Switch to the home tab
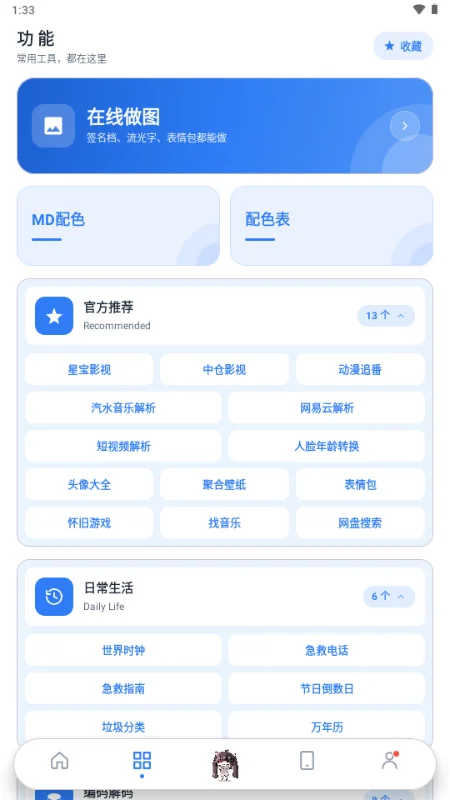The width and height of the screenshot is (450, 800). coord(60,761)
